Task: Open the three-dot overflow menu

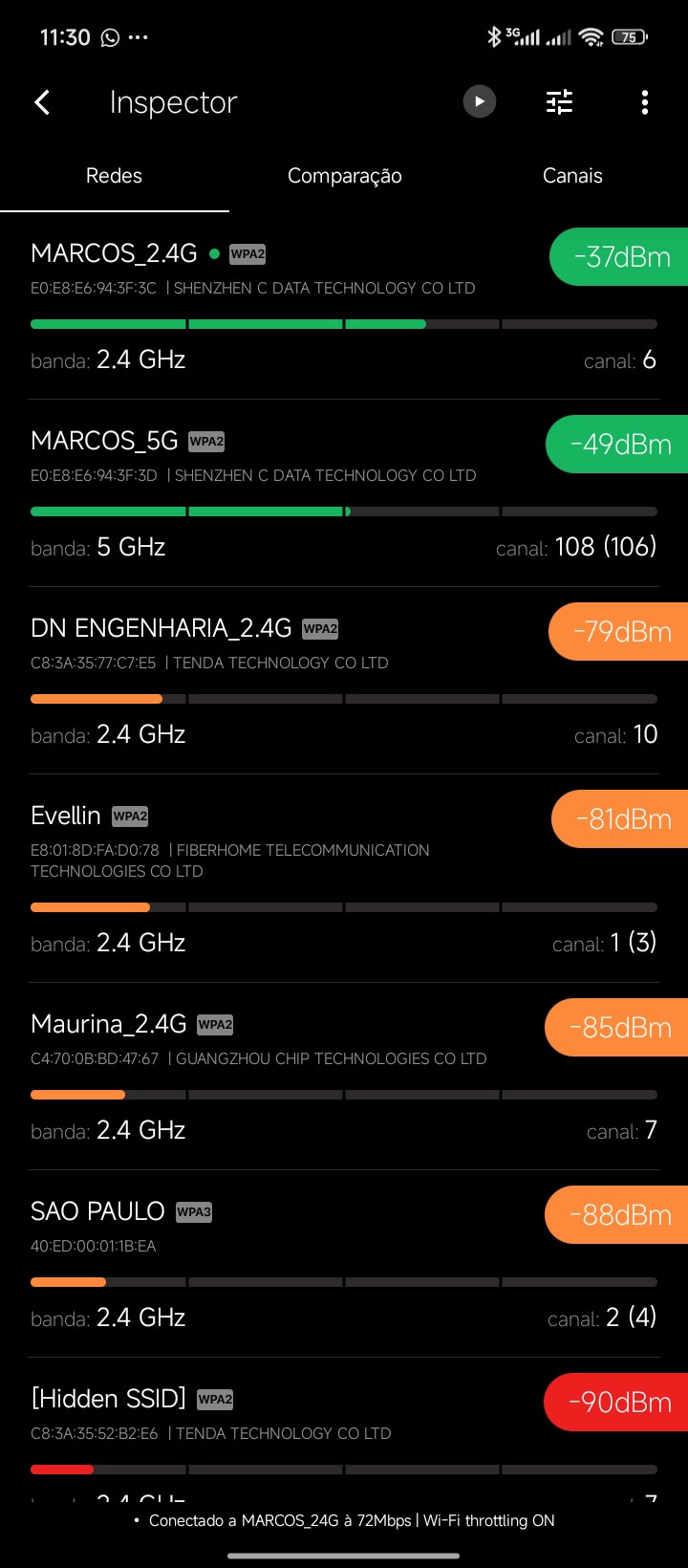Action: pyautogui.click(x=645, y=102)
